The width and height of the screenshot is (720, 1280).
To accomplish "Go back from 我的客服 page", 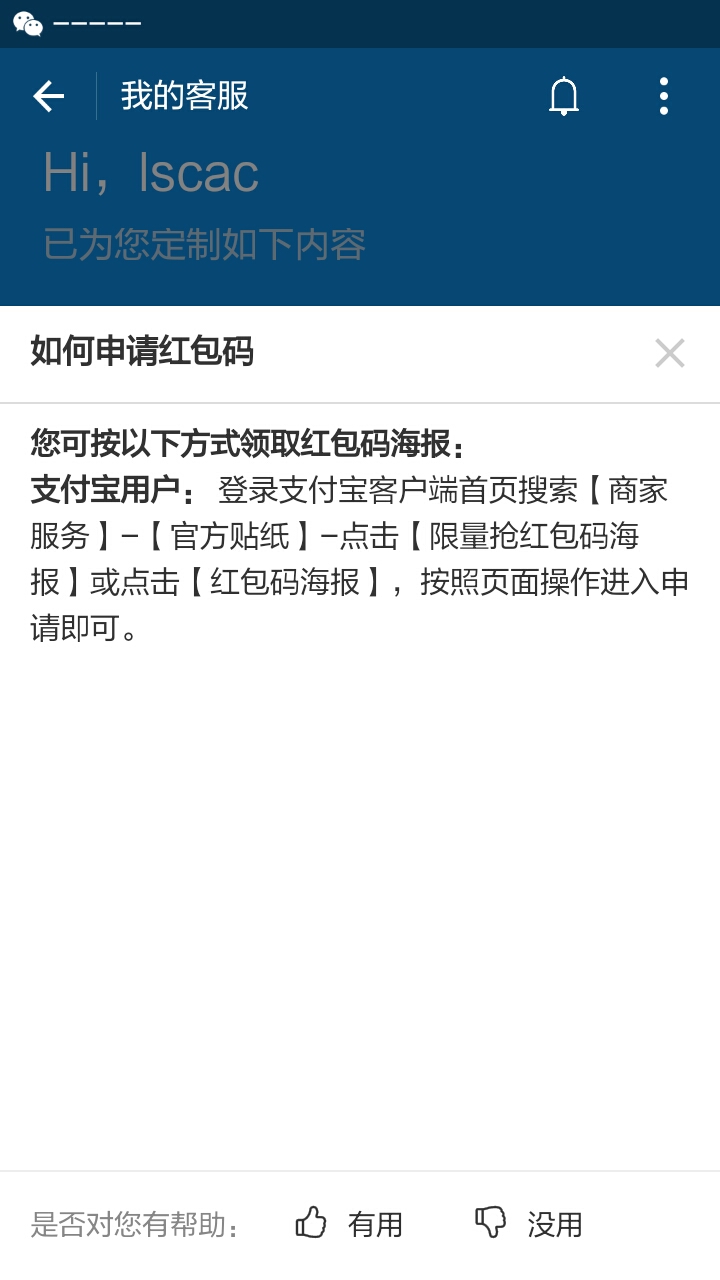I will pyautogui.click(x=48, y=96).
